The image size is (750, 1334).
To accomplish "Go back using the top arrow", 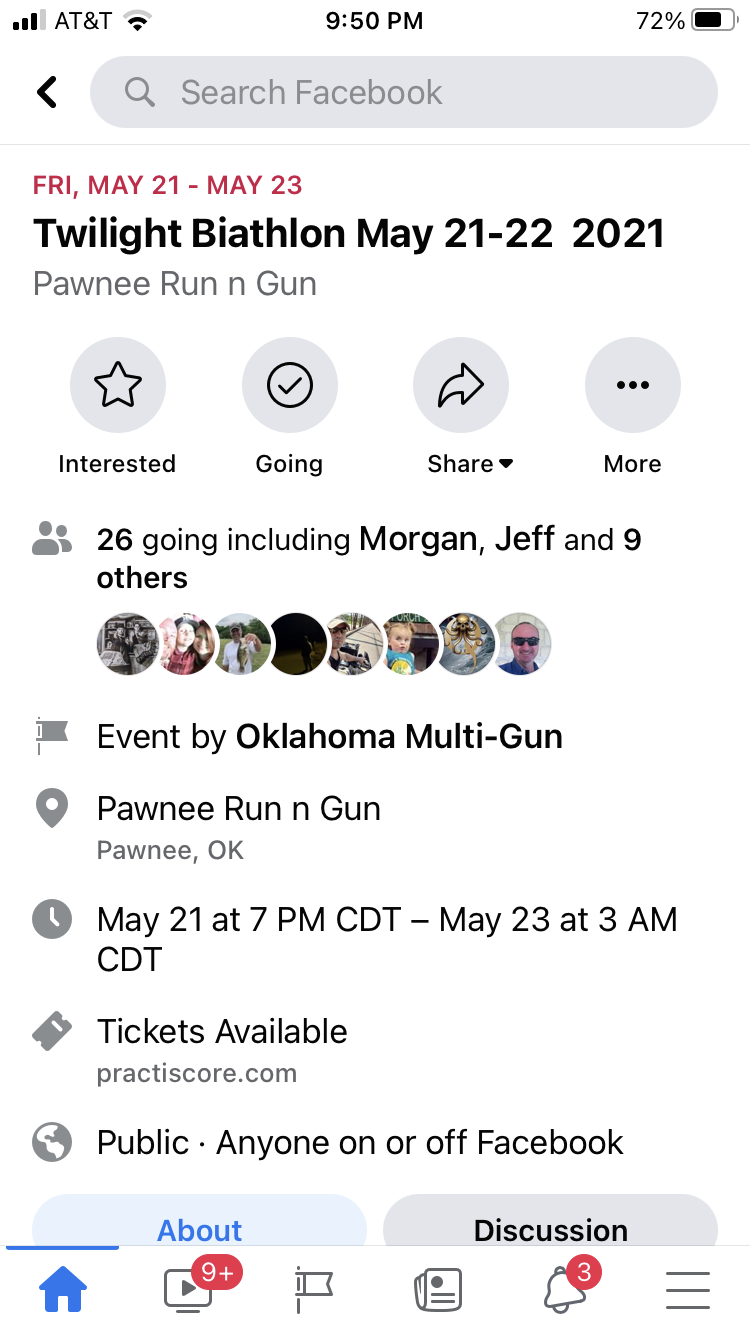I will click(47, 92).
